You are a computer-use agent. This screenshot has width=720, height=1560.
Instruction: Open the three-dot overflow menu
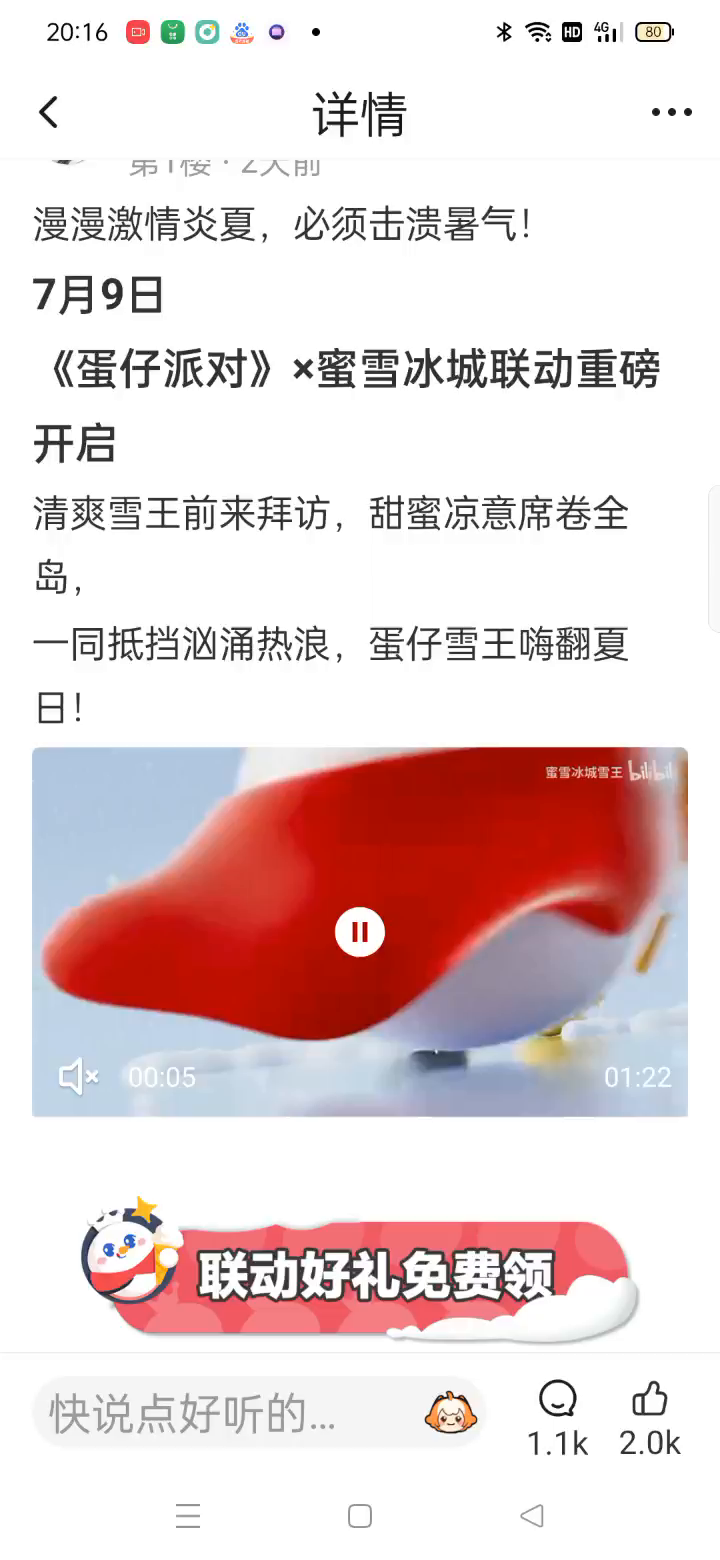pyautogui.click(x=671, y=113)
